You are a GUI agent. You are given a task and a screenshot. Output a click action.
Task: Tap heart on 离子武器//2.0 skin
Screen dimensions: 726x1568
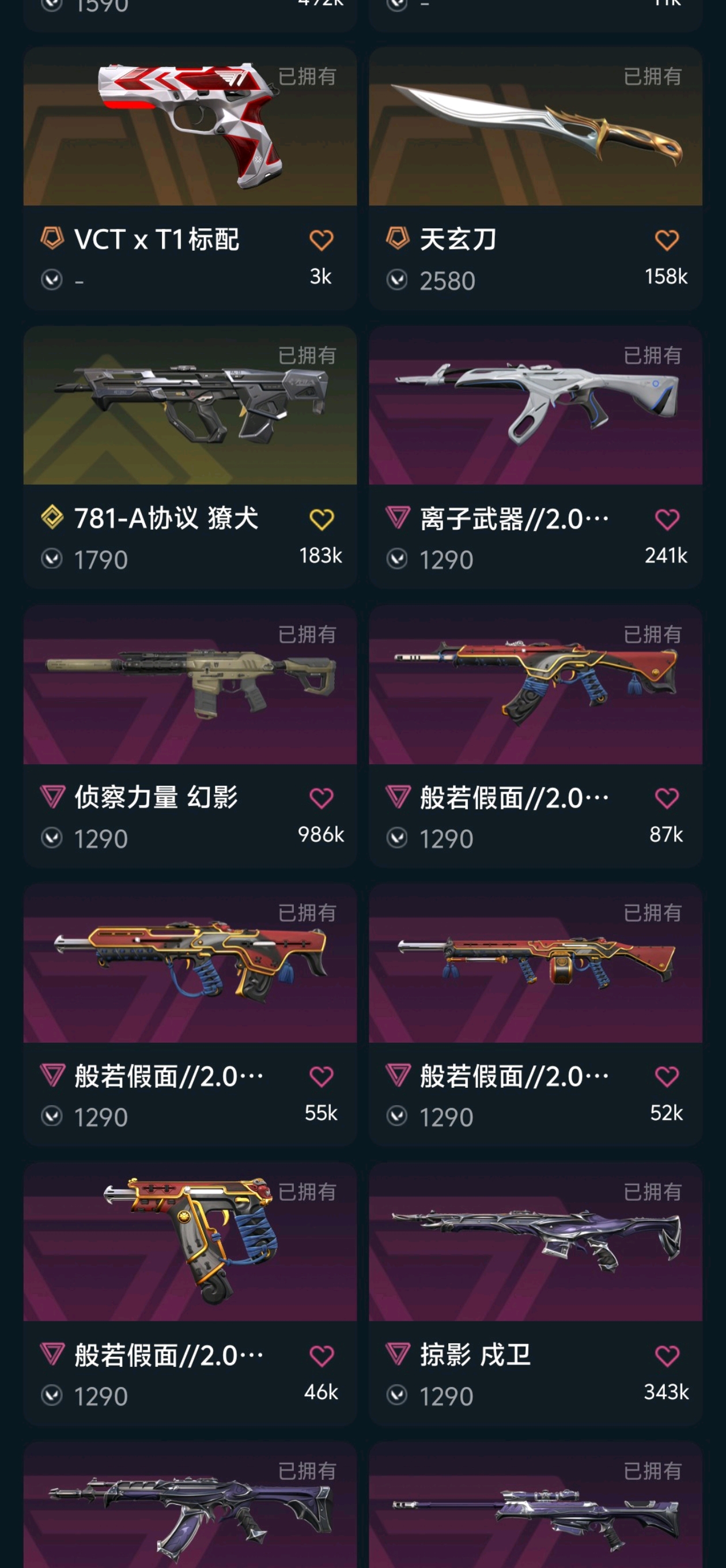(x=666, y=519)
